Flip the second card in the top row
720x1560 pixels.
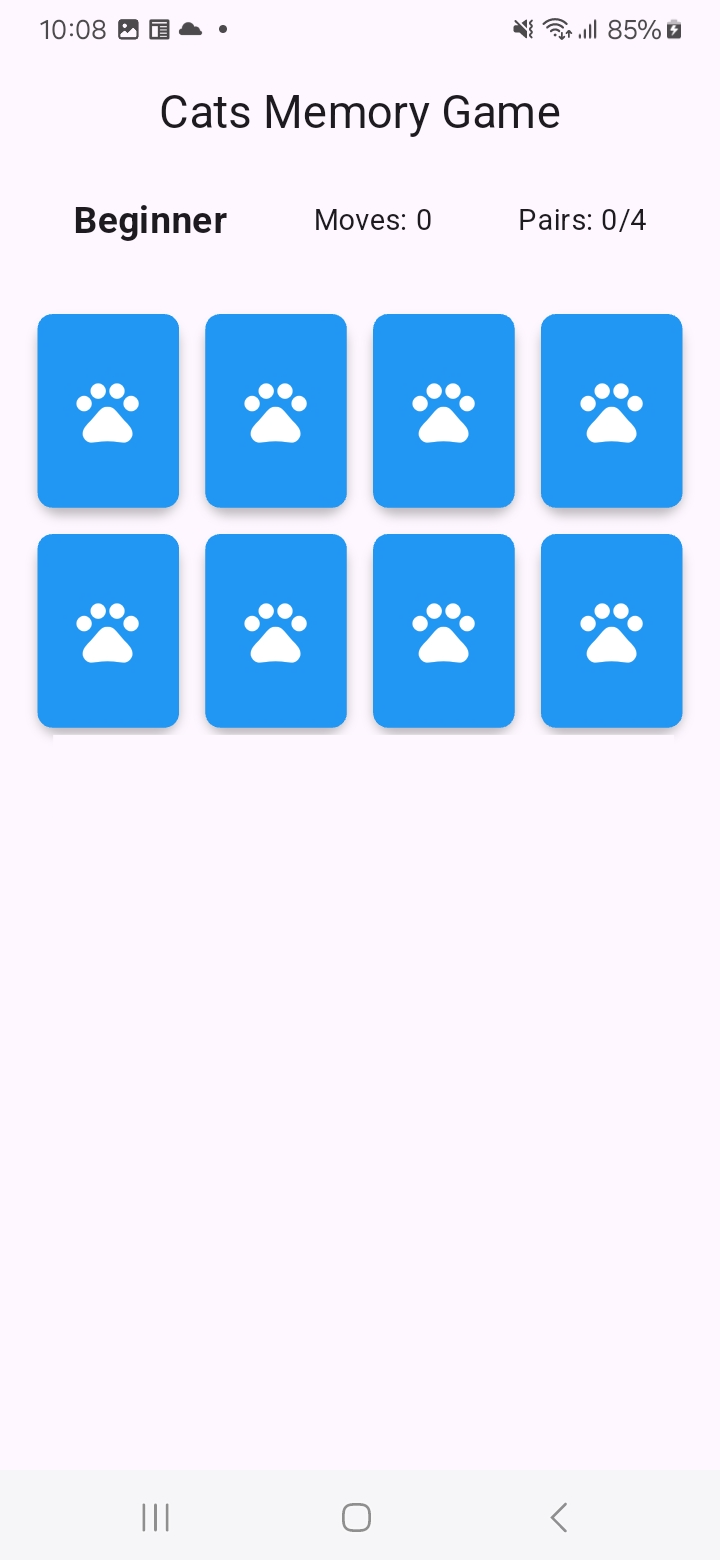[276, 411]
